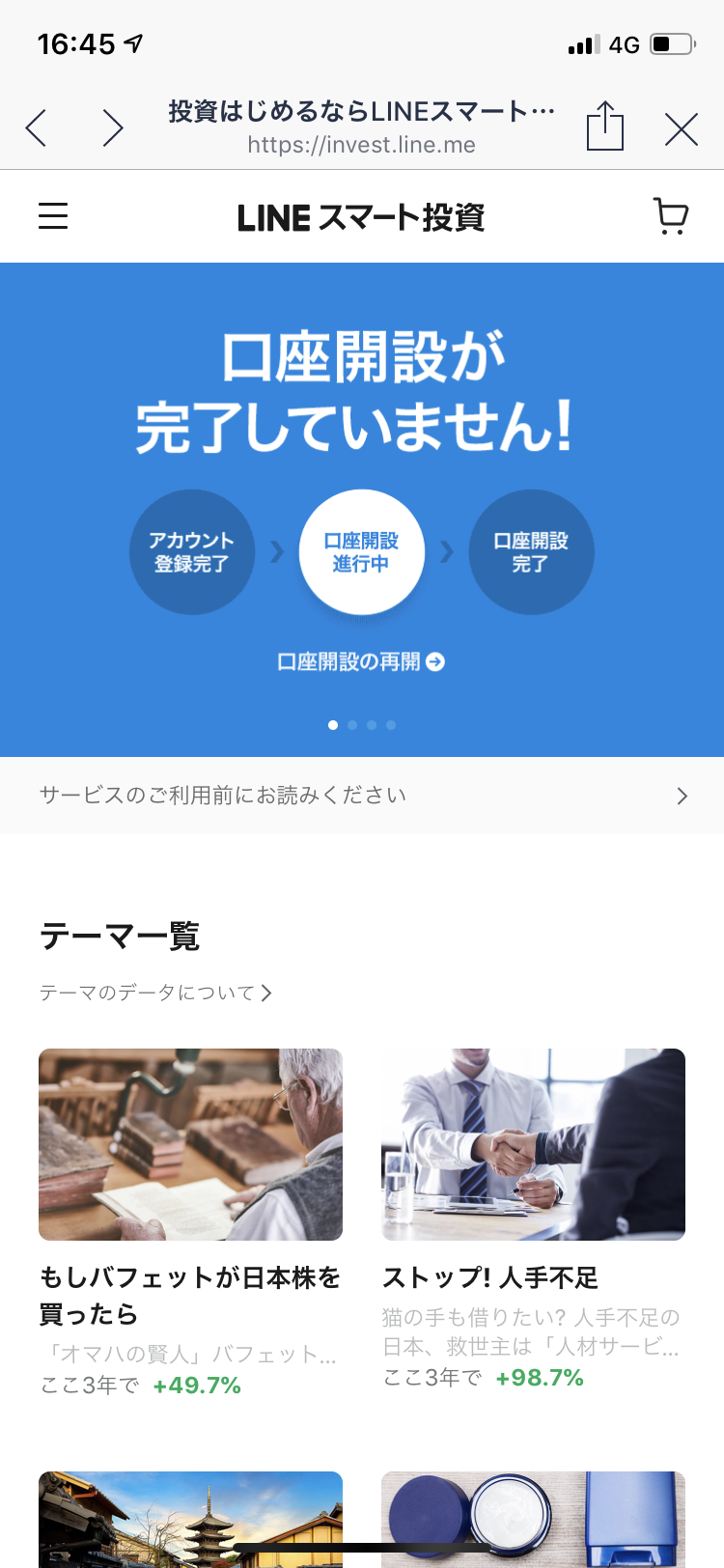Close the in-app browser window

tap(682, 128)
